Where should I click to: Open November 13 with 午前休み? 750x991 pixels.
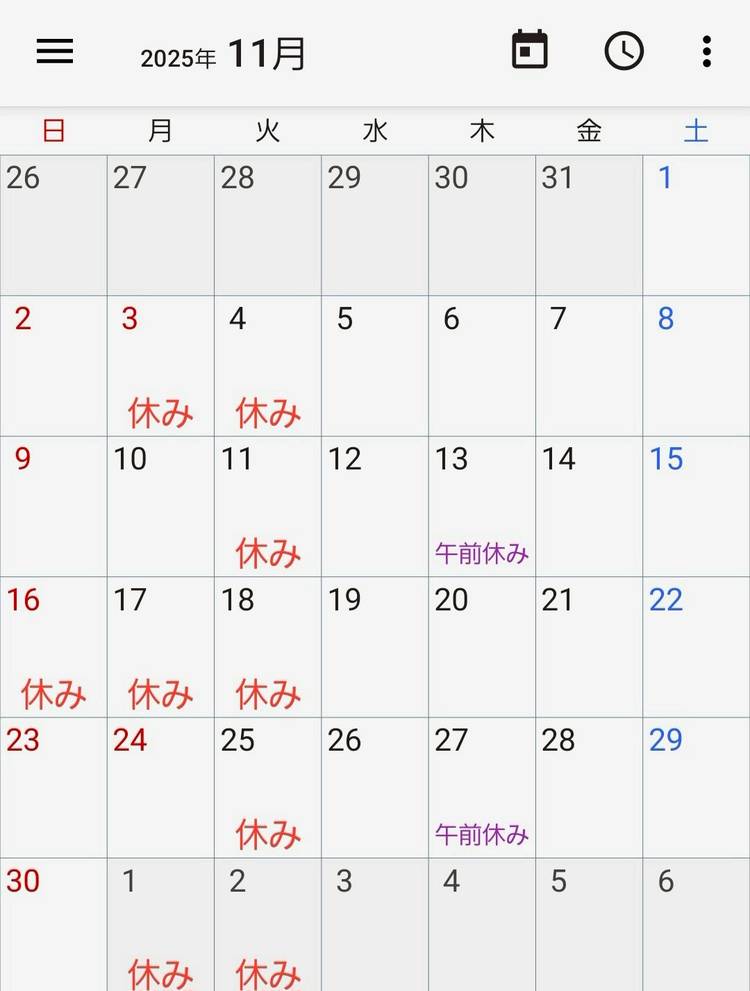click(482, 506)
